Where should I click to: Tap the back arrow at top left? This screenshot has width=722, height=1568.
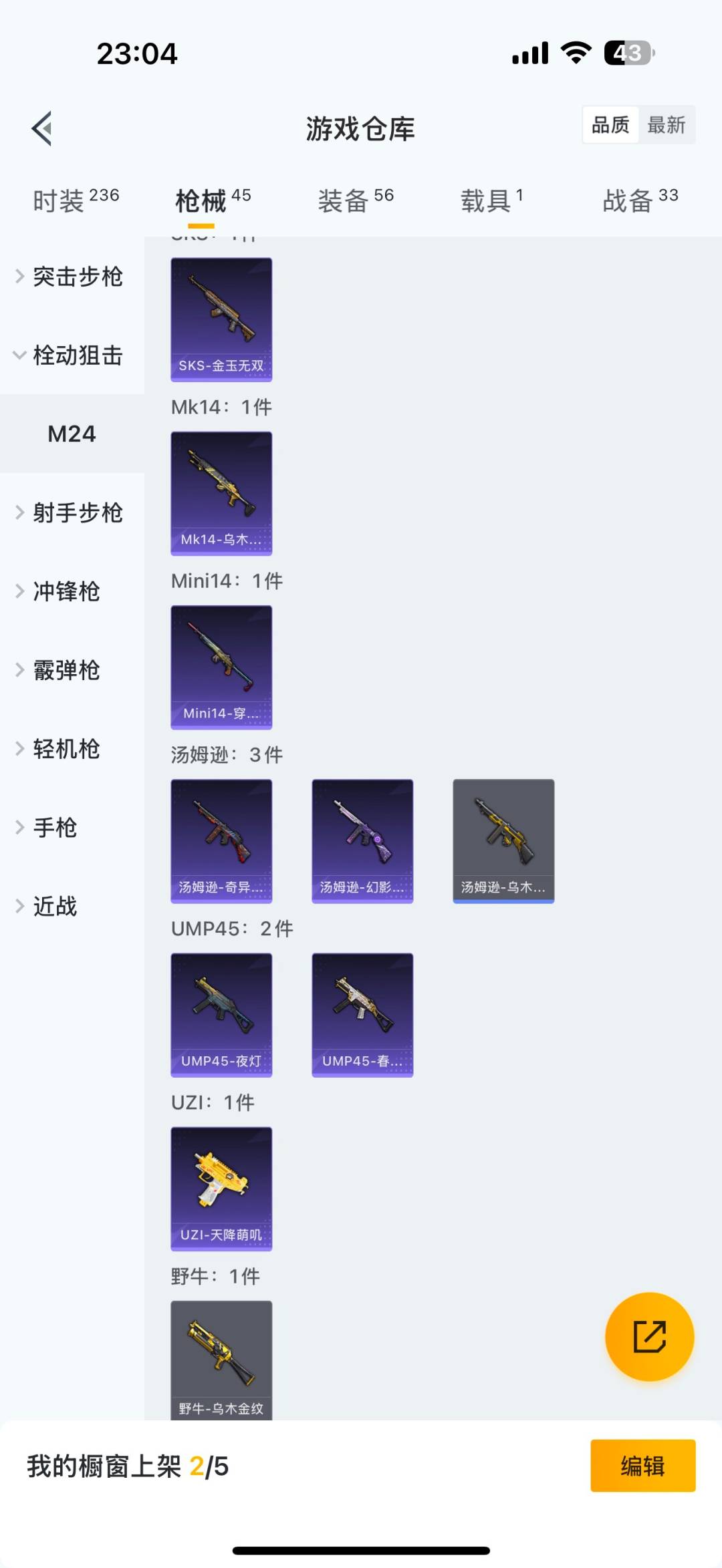click(42, 128)
